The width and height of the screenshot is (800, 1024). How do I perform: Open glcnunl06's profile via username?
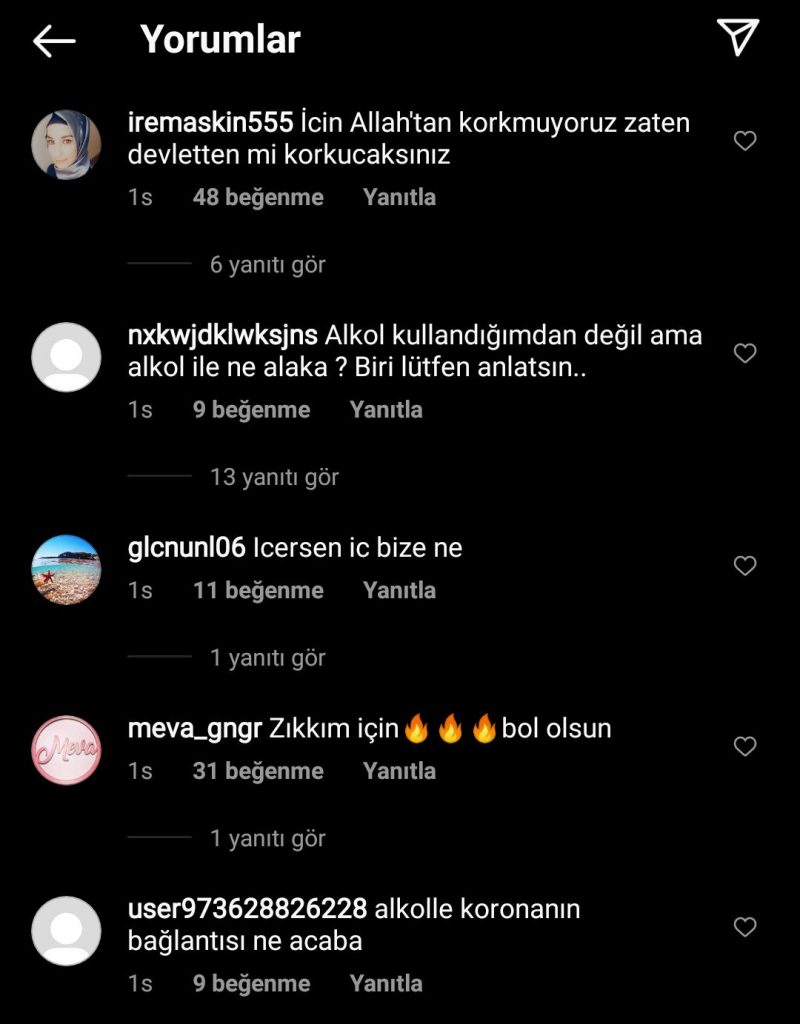point(187,548)
